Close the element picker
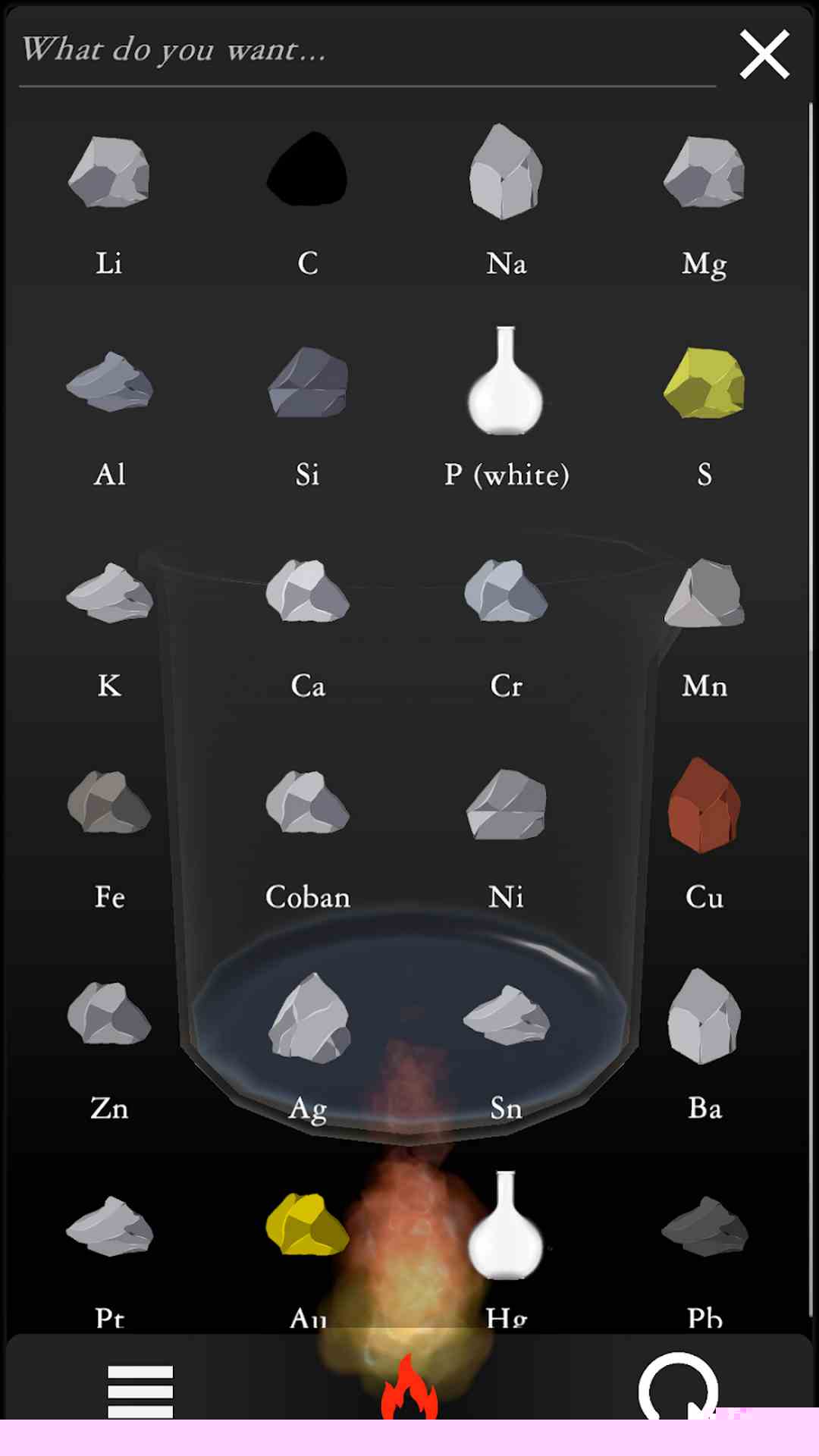This screenshot has width=819, height=1456. click(764, 55)
